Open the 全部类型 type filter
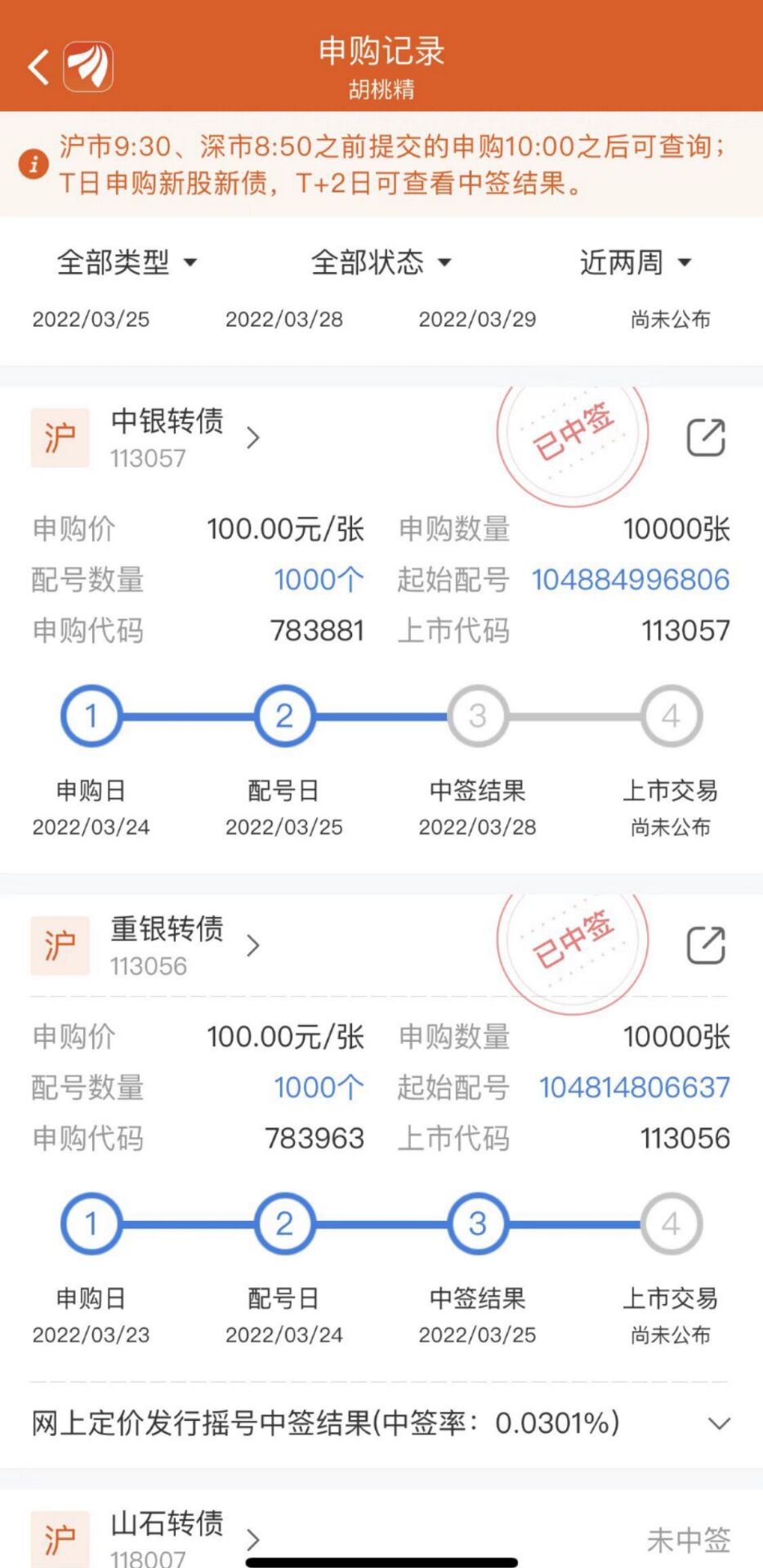This screenshot has width=763, height=1568. pyautogui.click(x=127, y=262)
